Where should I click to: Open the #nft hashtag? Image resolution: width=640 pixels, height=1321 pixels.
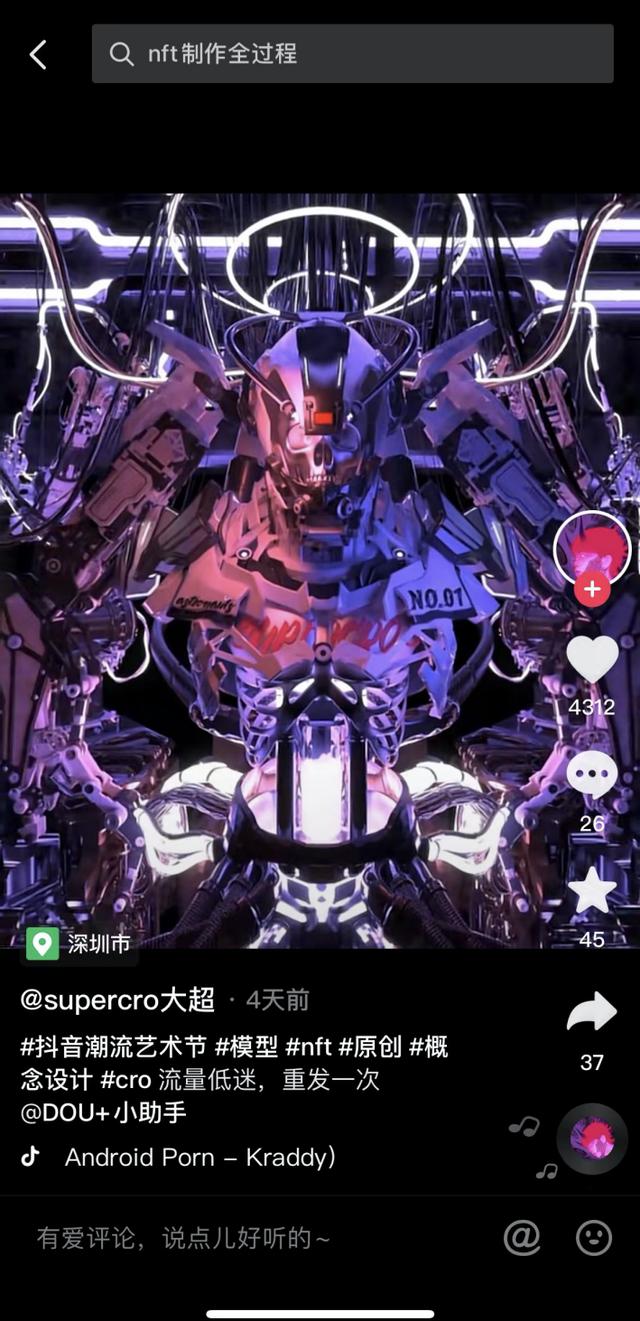(x=308, y=1047)
